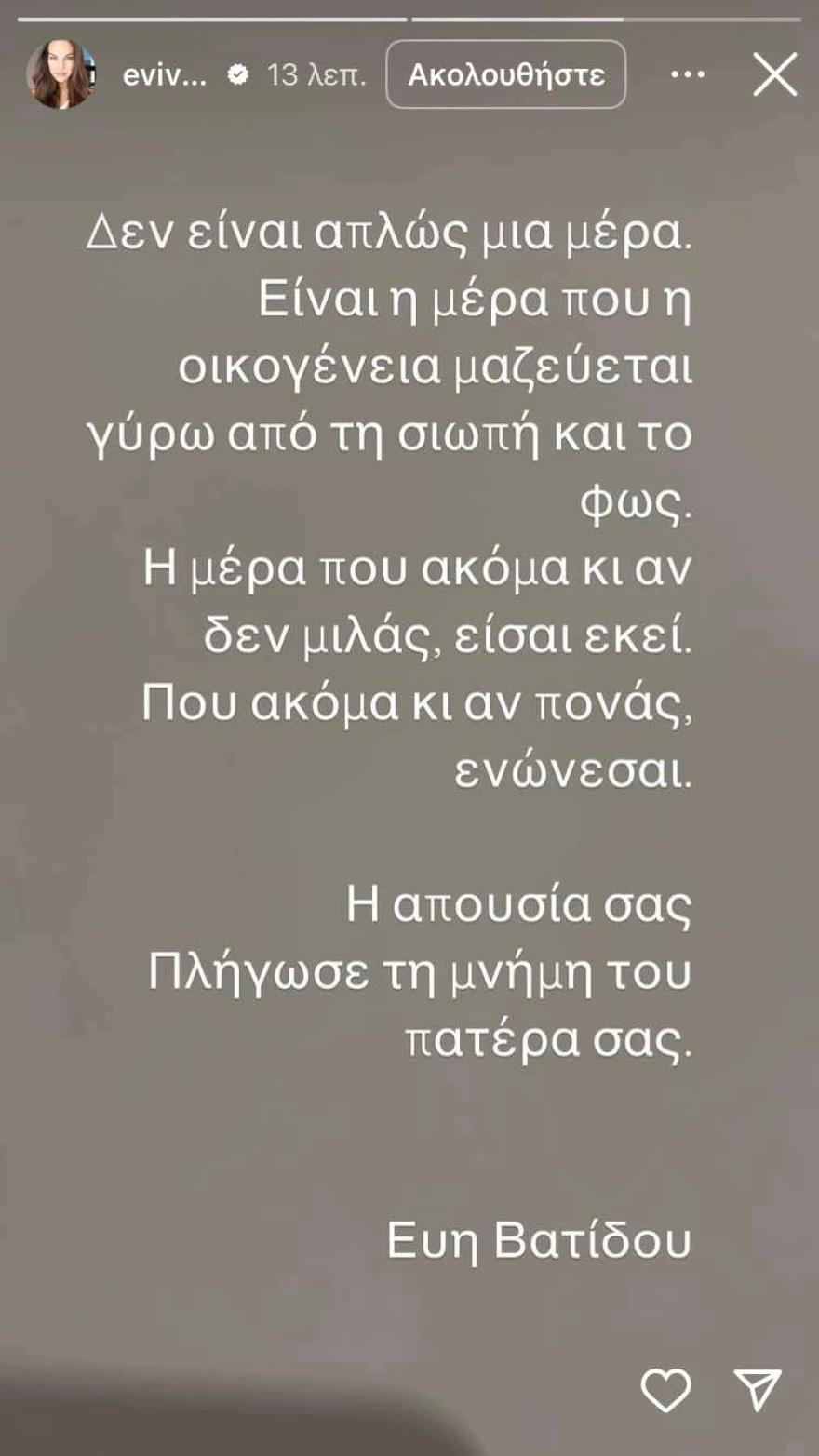Share the story via paper plane icon
This screenshot has width=819, height=1456.
tap(757, 1390)
